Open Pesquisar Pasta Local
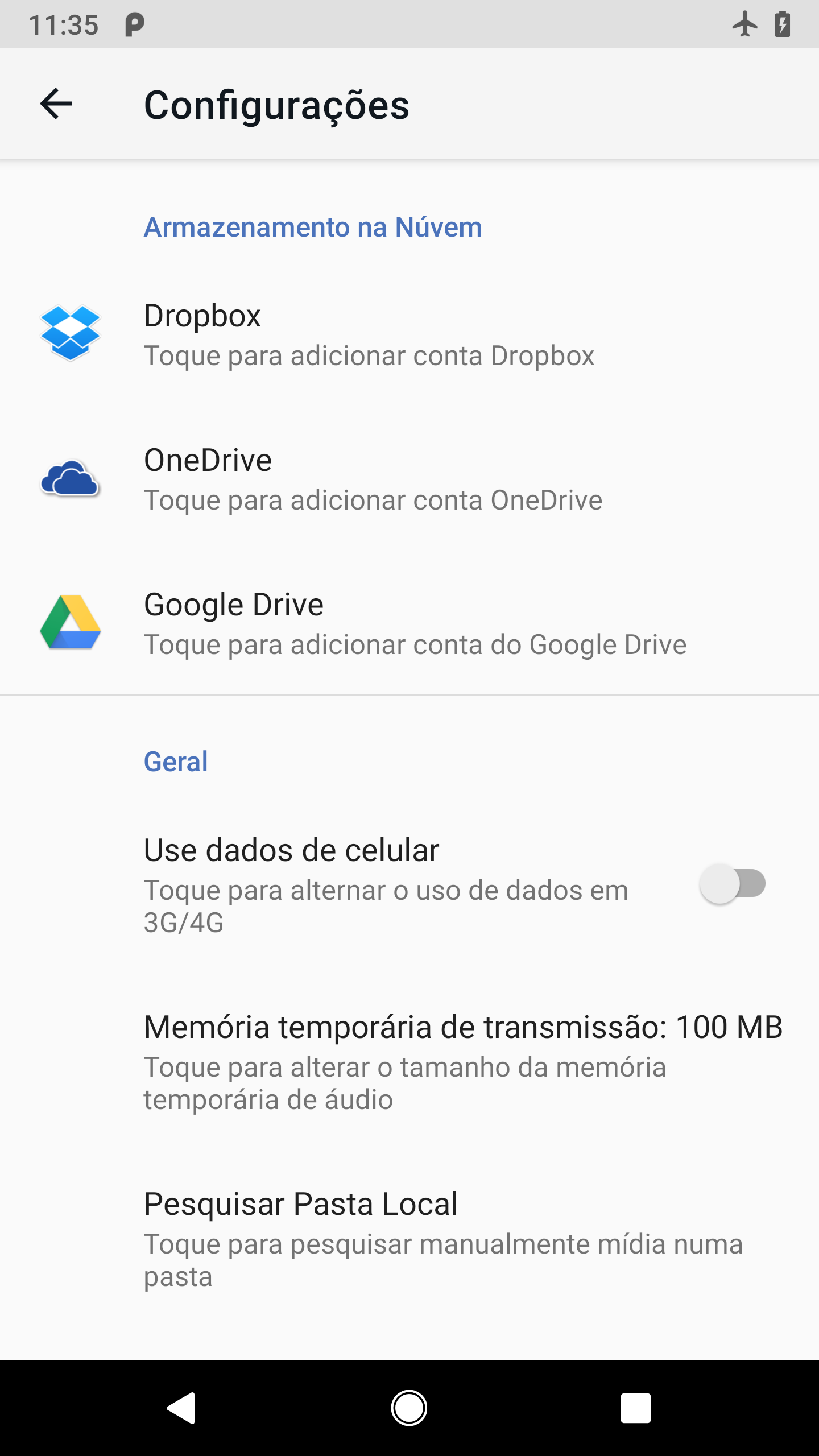819x1456 pixels. coord(409,1238)
